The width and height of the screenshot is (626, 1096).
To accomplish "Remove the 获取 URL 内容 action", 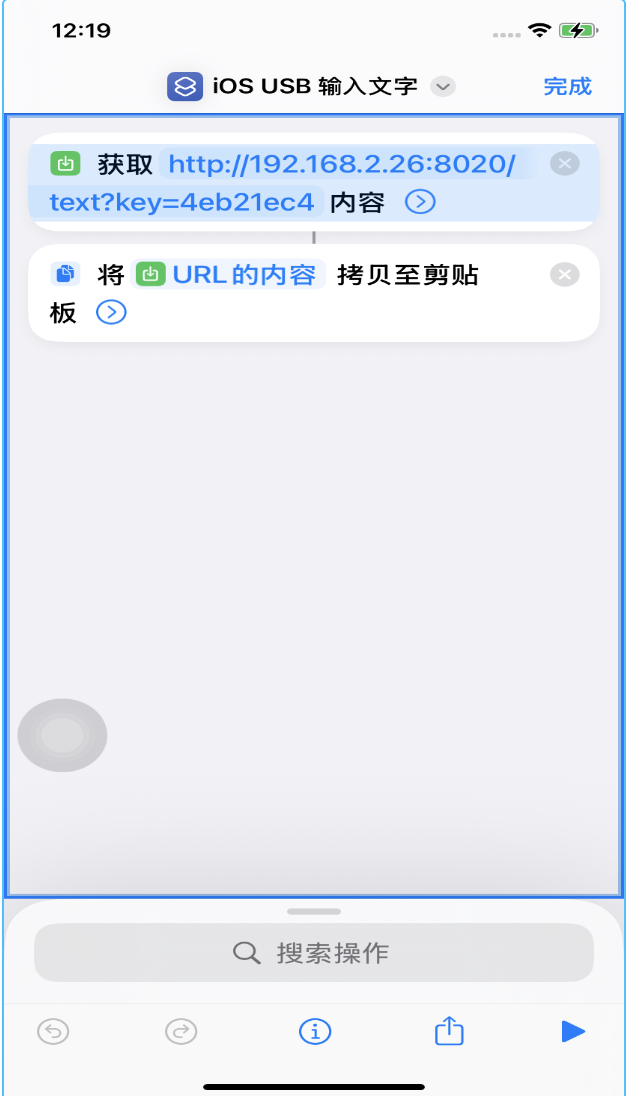I will [565, 164].
